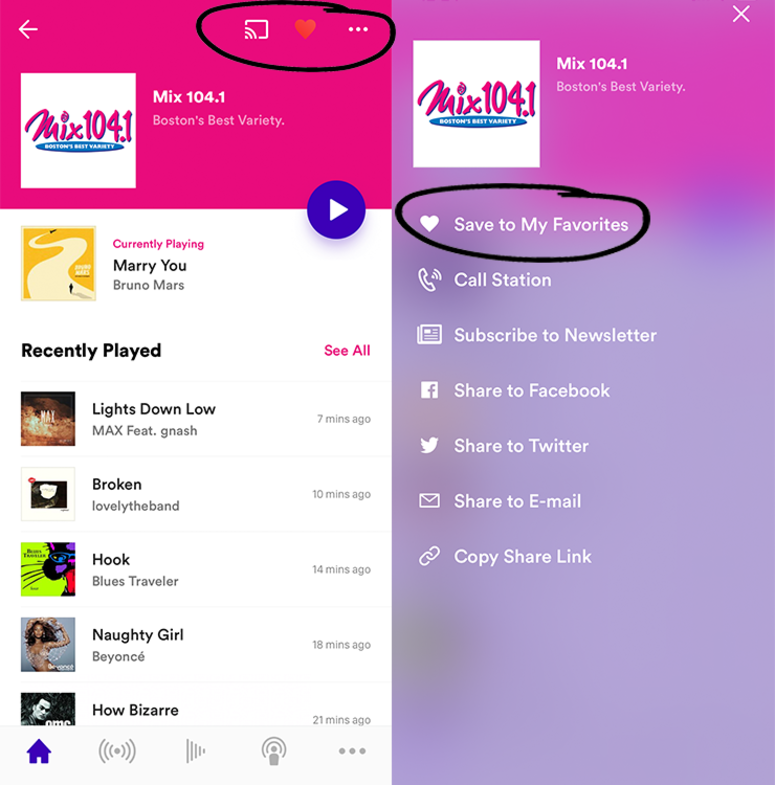Copy Share Link
This screenshot has width=775, height=785.
(x=522, y=556)
